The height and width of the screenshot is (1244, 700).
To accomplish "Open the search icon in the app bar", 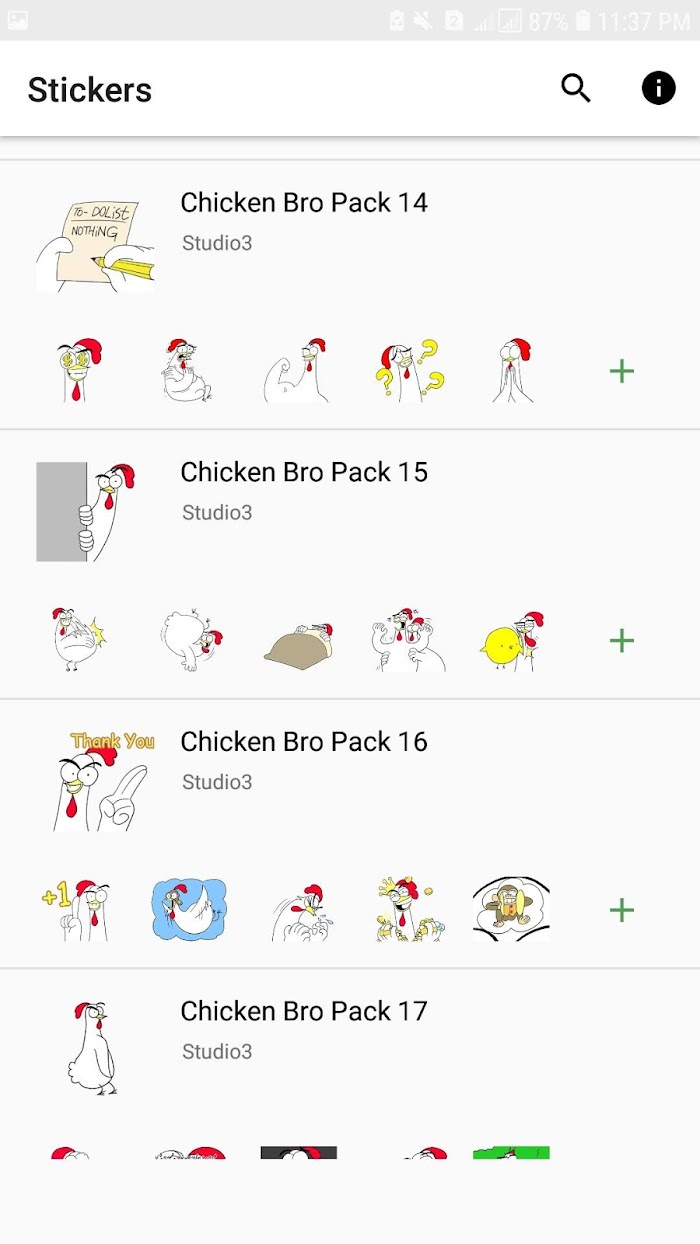I will point(576,89).
